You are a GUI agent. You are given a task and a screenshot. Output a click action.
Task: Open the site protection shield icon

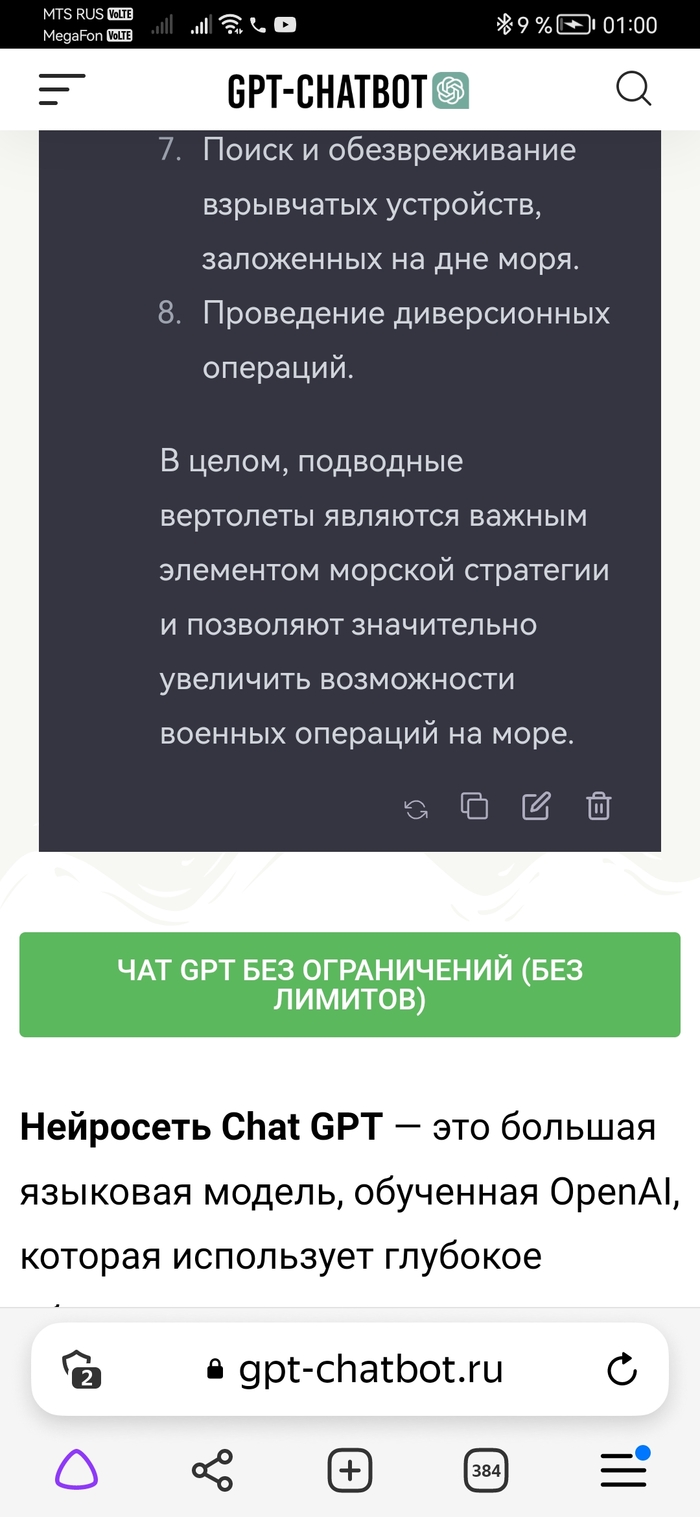pos(80,1369)
